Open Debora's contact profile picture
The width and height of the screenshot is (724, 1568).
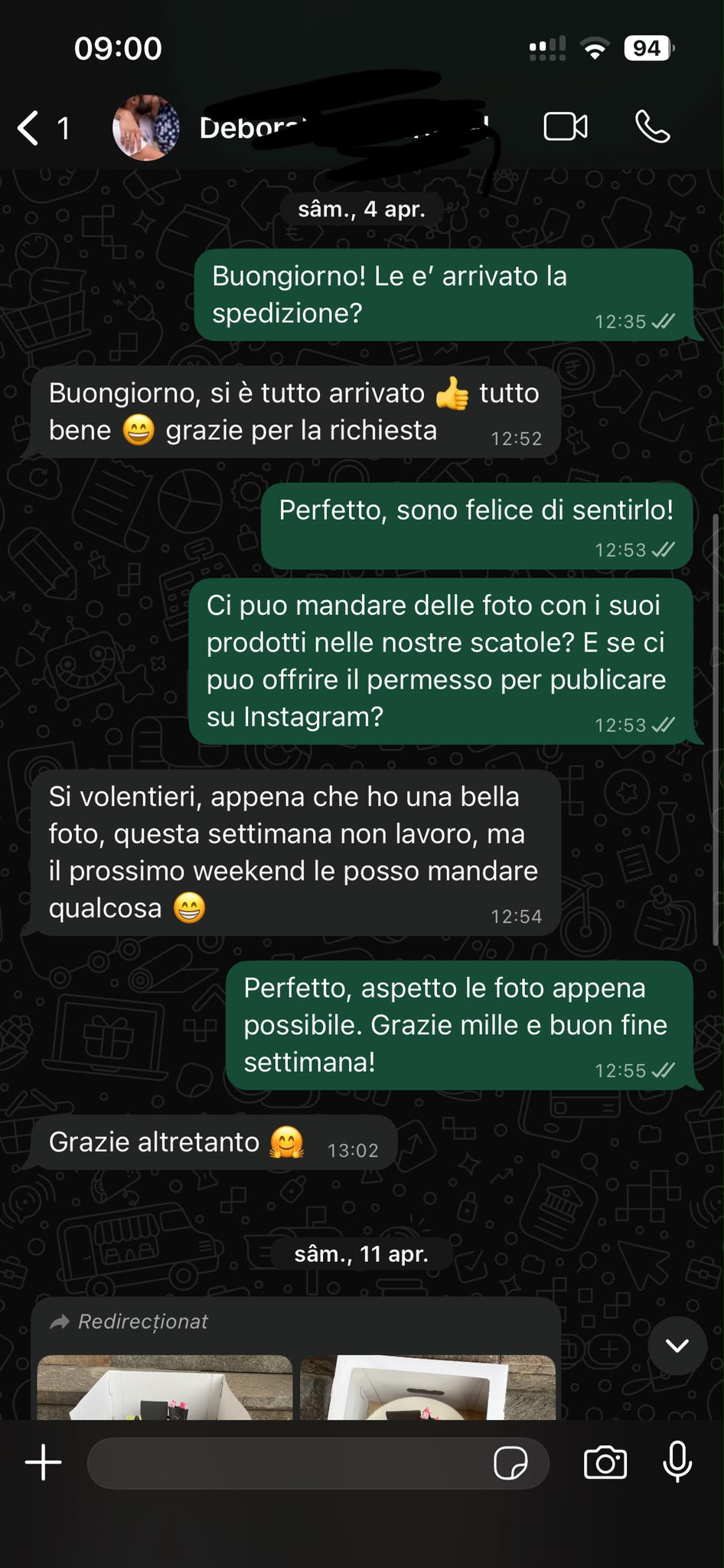coord(145,128)
